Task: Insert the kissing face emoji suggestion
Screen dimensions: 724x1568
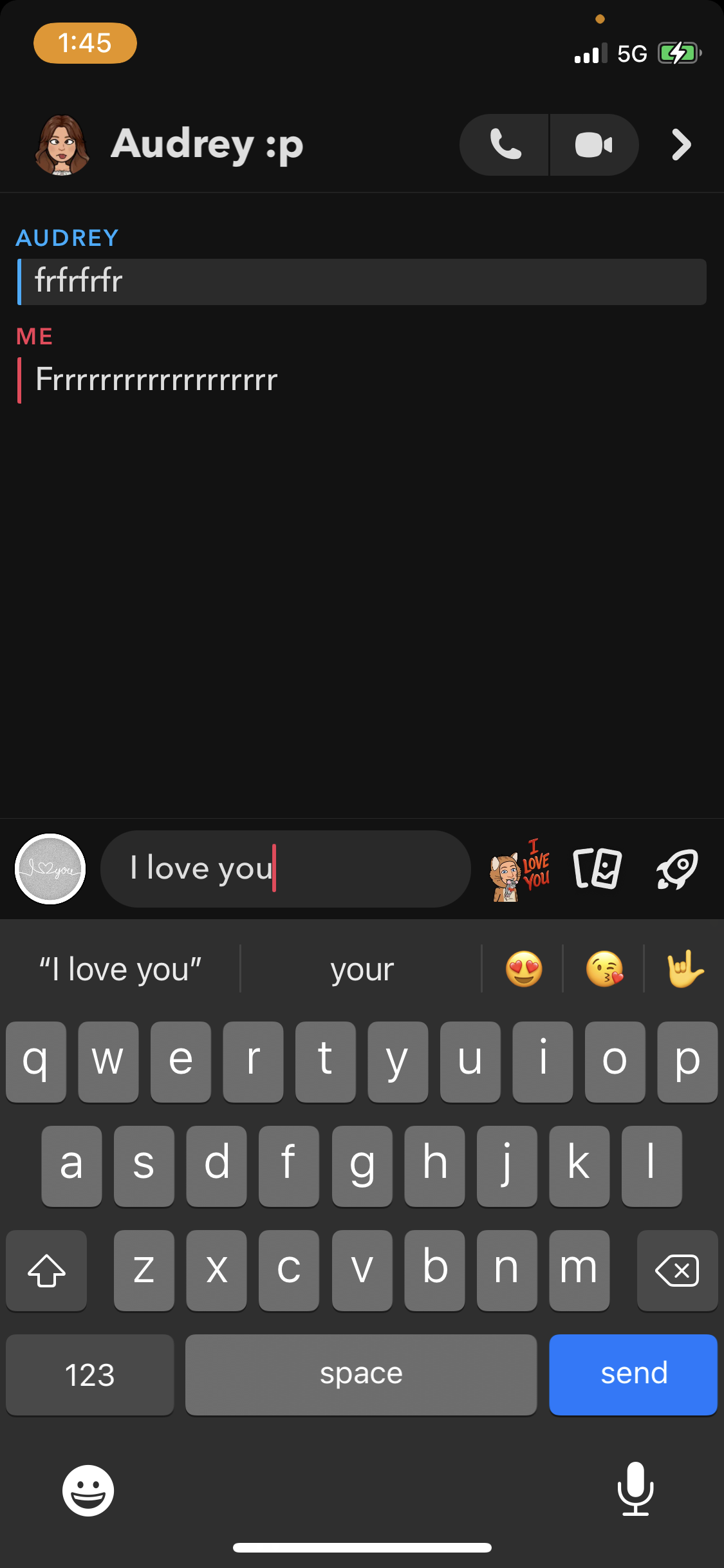Action: tap(604, 969)
